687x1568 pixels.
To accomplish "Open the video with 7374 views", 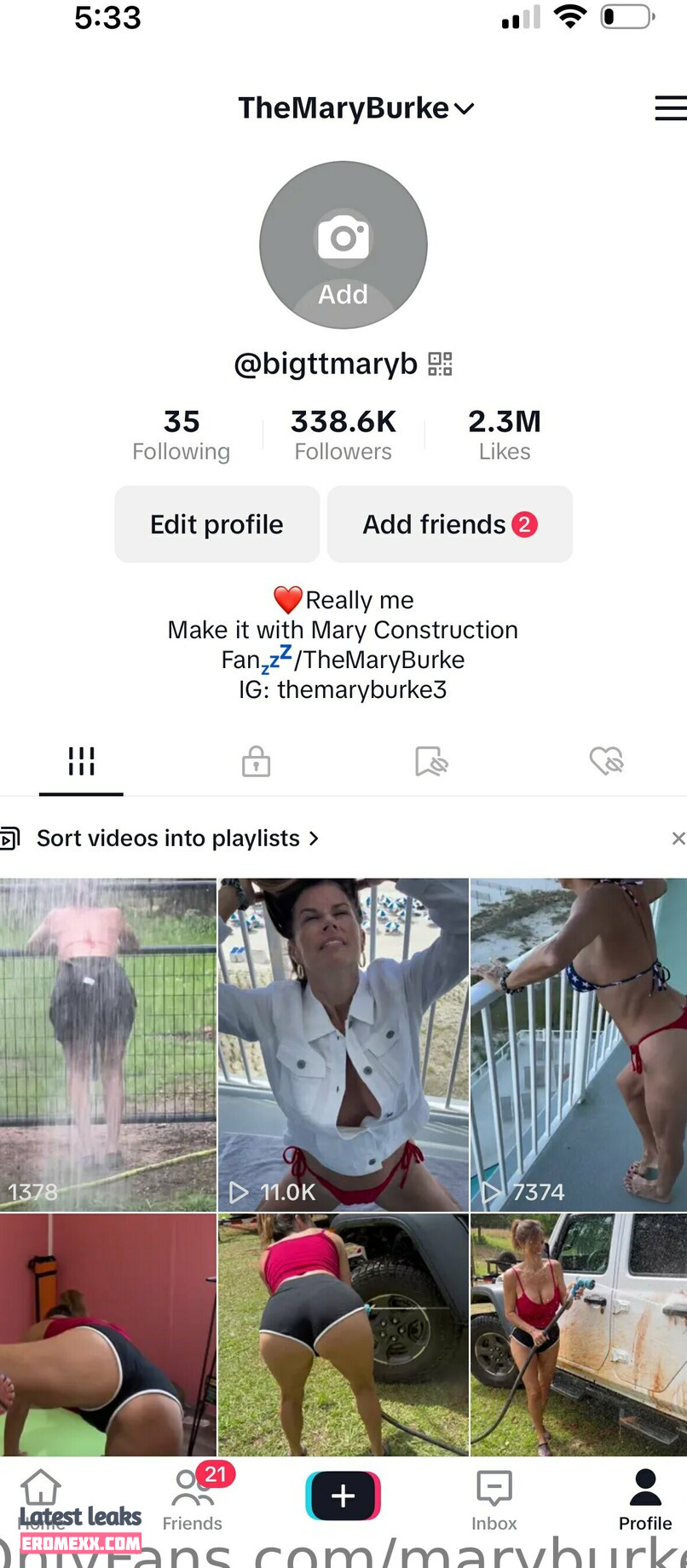I will [x=579, y=1044].
